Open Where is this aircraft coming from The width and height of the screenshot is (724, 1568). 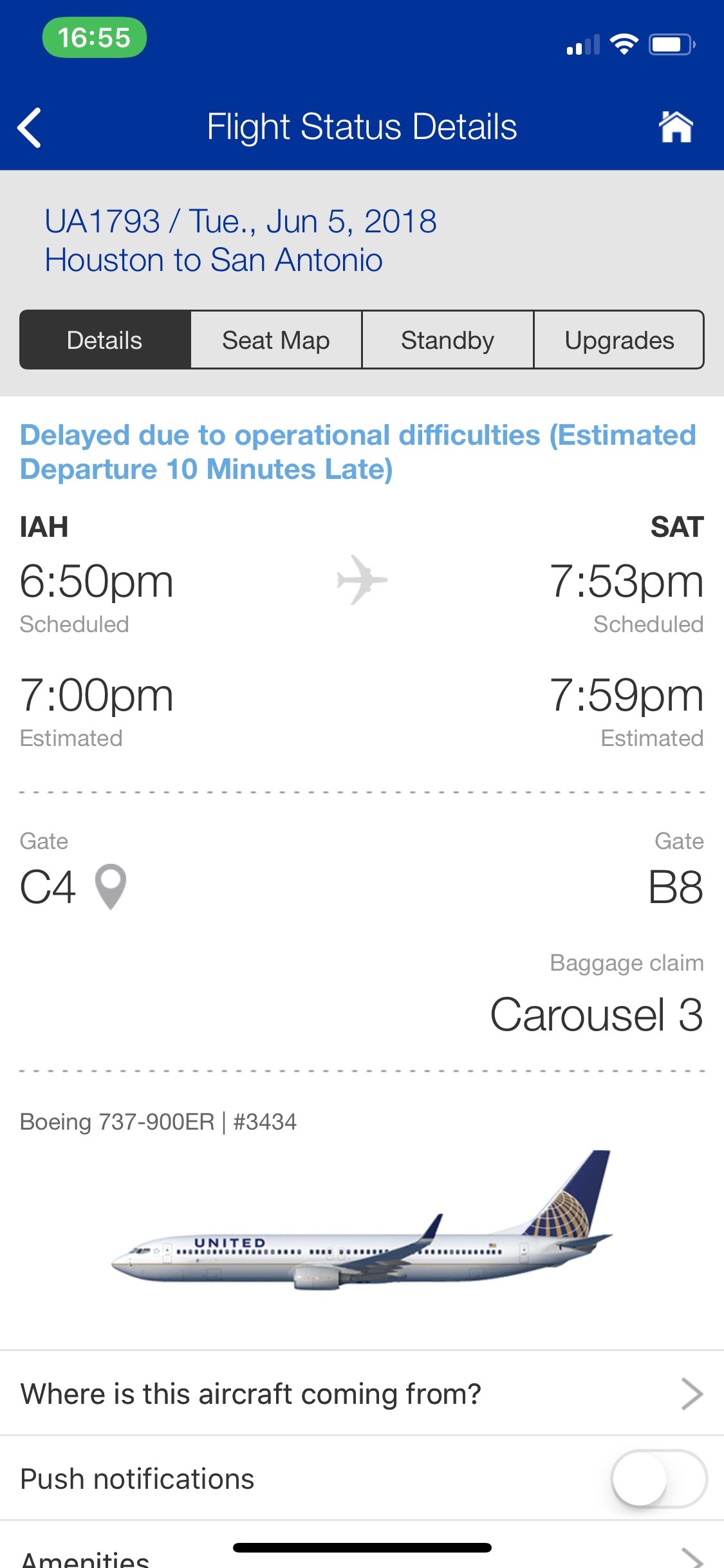[362, 1394]
